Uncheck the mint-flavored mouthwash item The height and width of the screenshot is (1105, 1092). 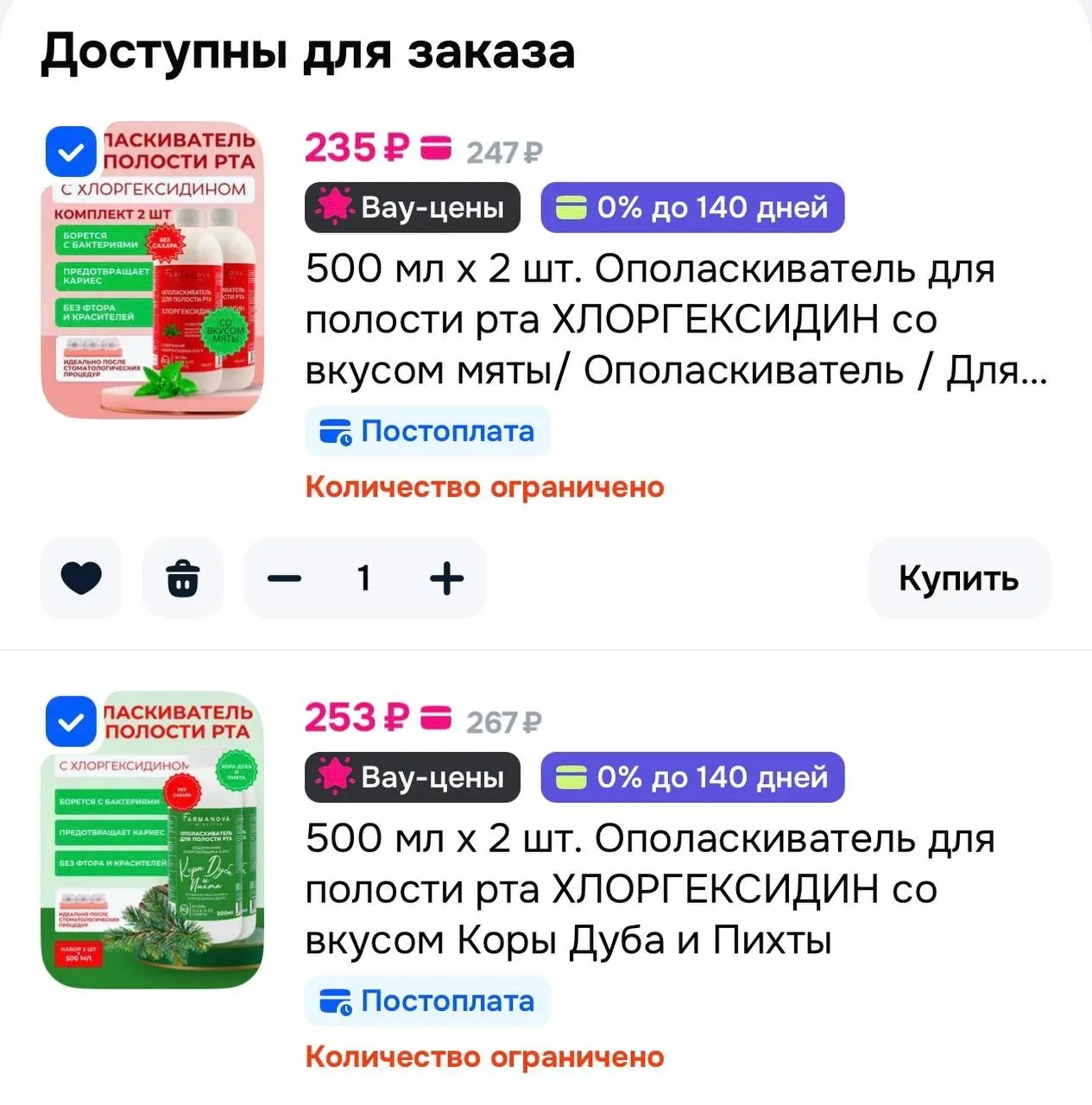(x=71, y=153)
